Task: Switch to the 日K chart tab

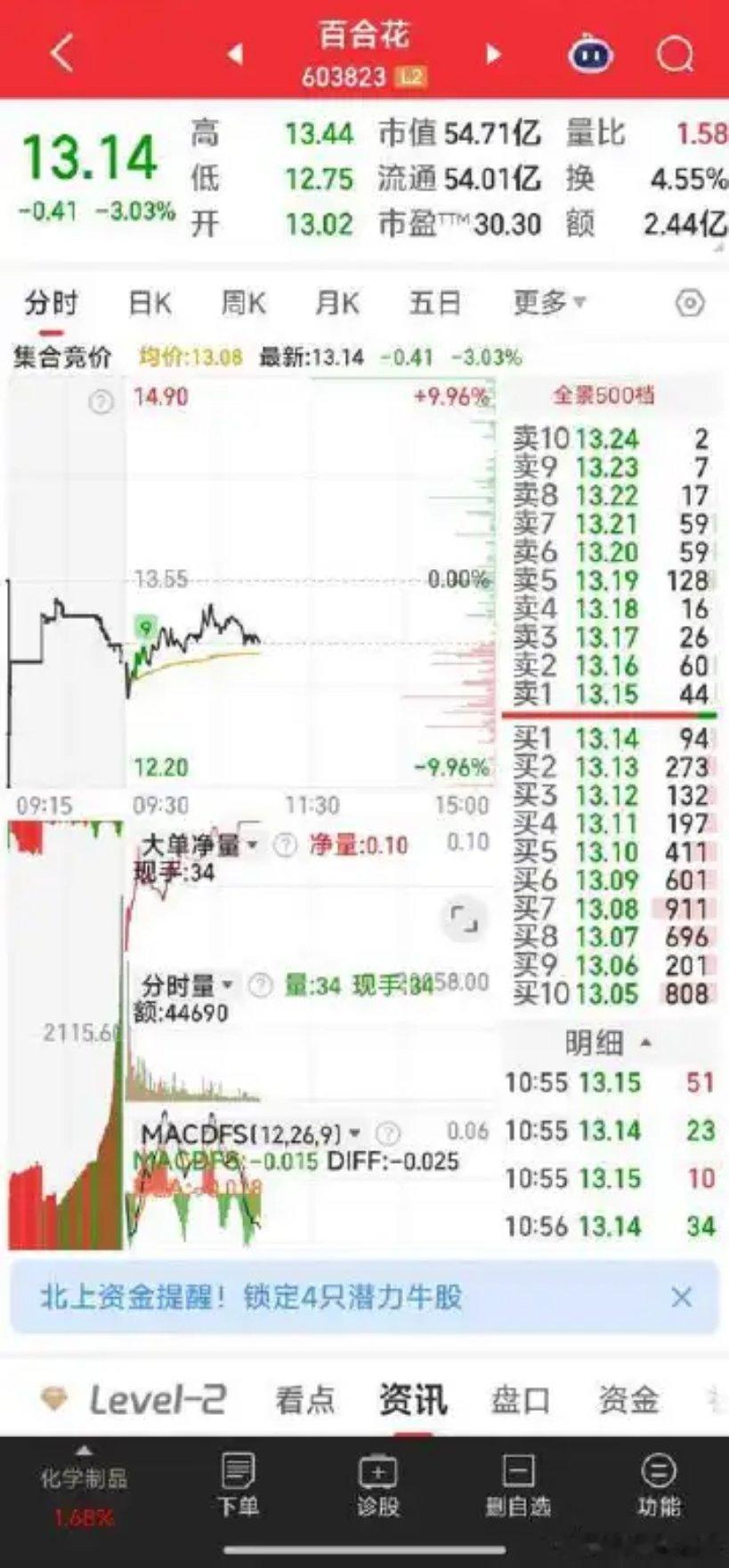Action: (150, 304)
